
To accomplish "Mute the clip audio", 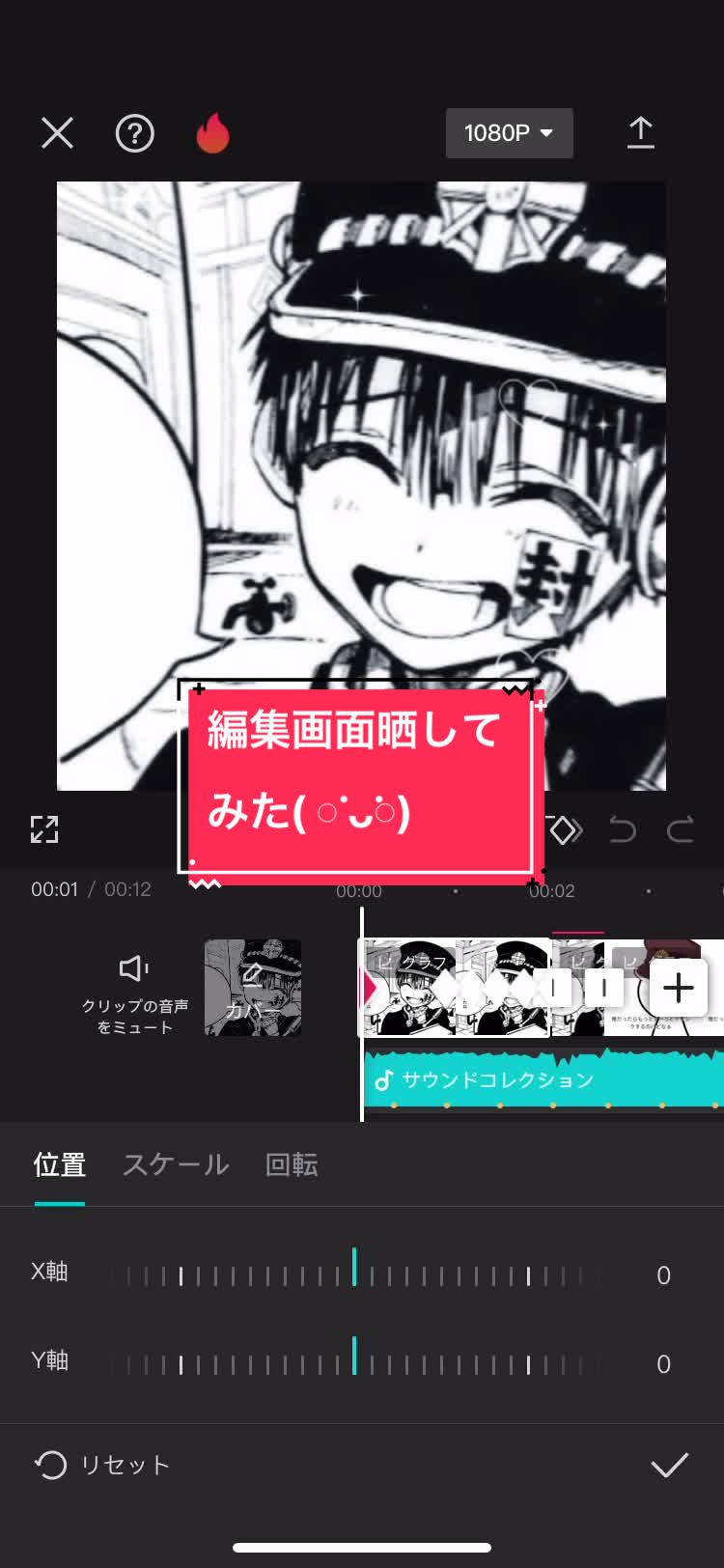I will click(x=134, y=988).
